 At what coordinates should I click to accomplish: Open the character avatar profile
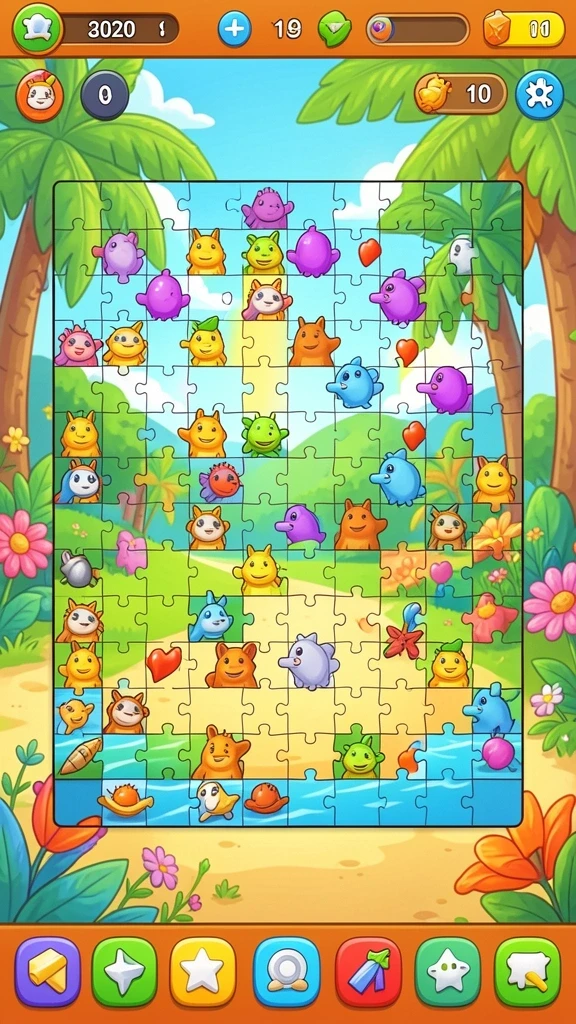coord(39,95)
